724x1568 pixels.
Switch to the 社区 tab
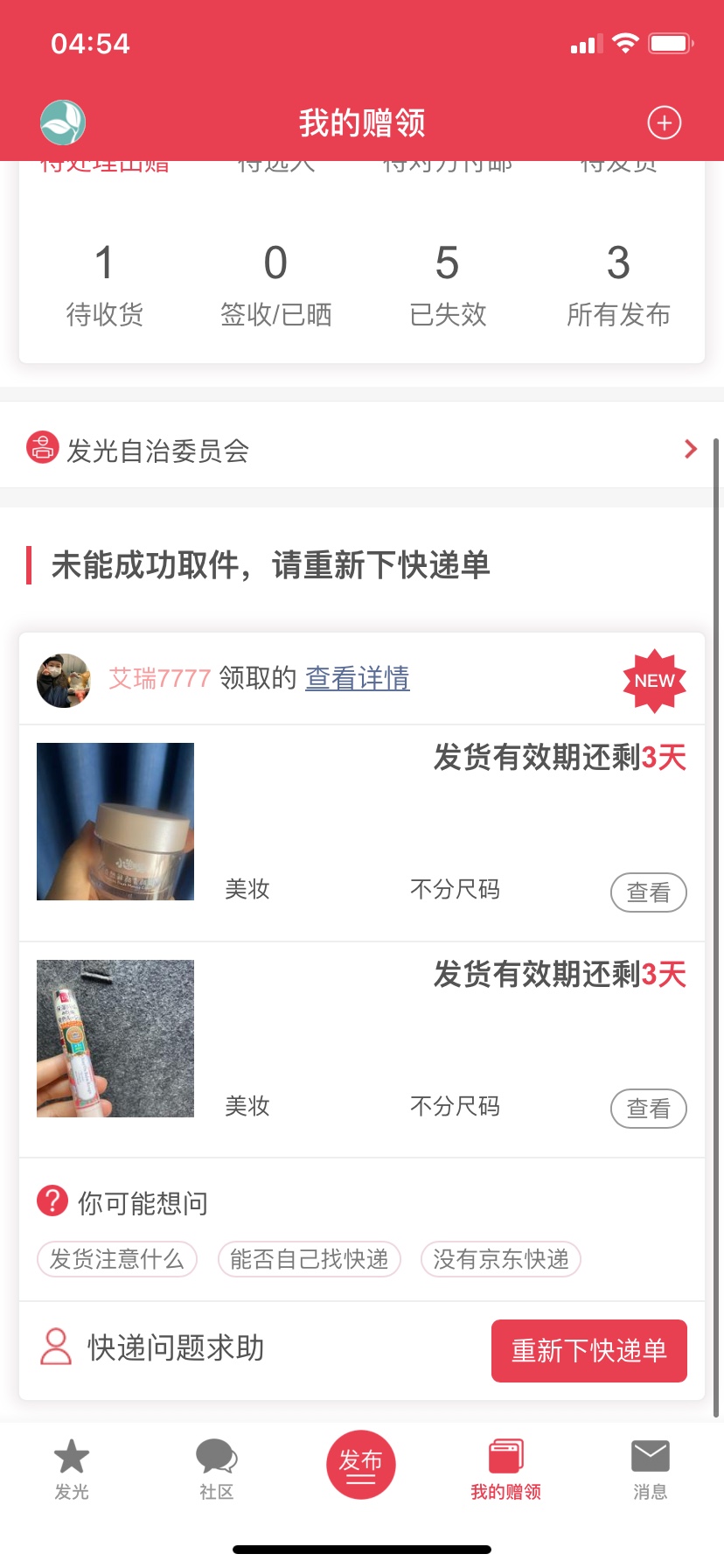point(216,1470)
